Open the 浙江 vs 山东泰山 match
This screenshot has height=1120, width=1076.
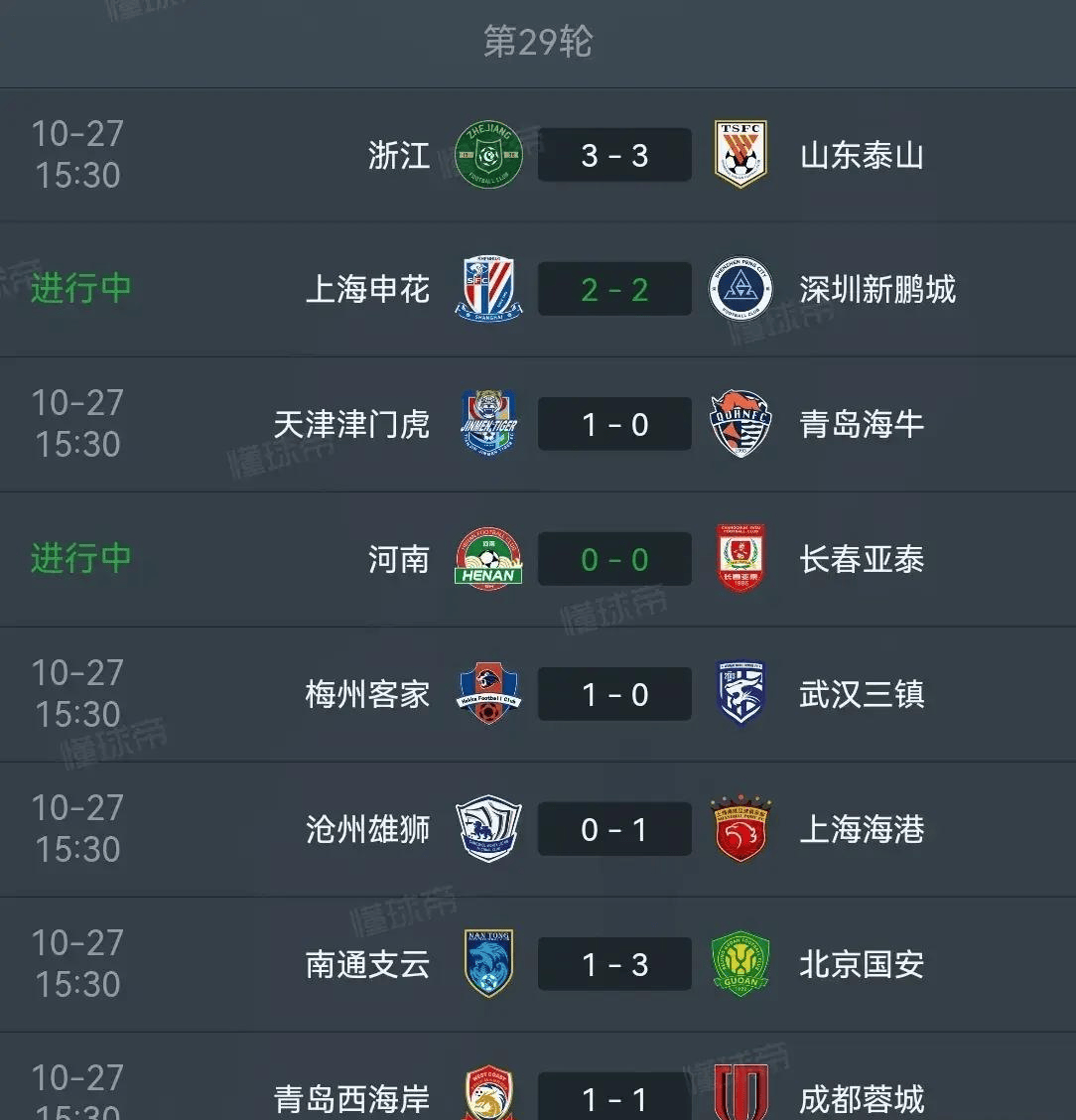click(x=614, y=155)
